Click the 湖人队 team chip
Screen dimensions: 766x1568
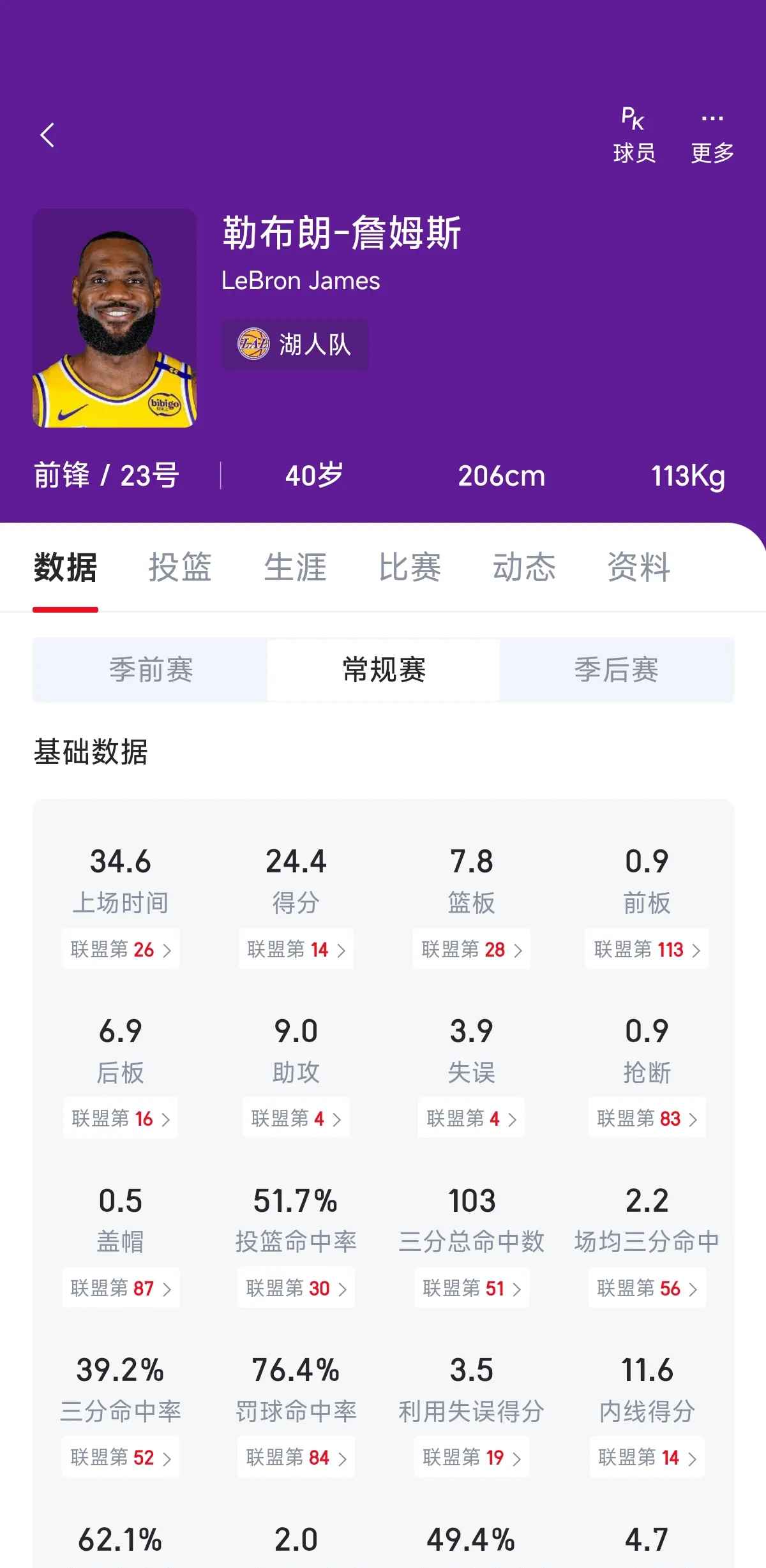pyautogui.click(x=295, y=345)
